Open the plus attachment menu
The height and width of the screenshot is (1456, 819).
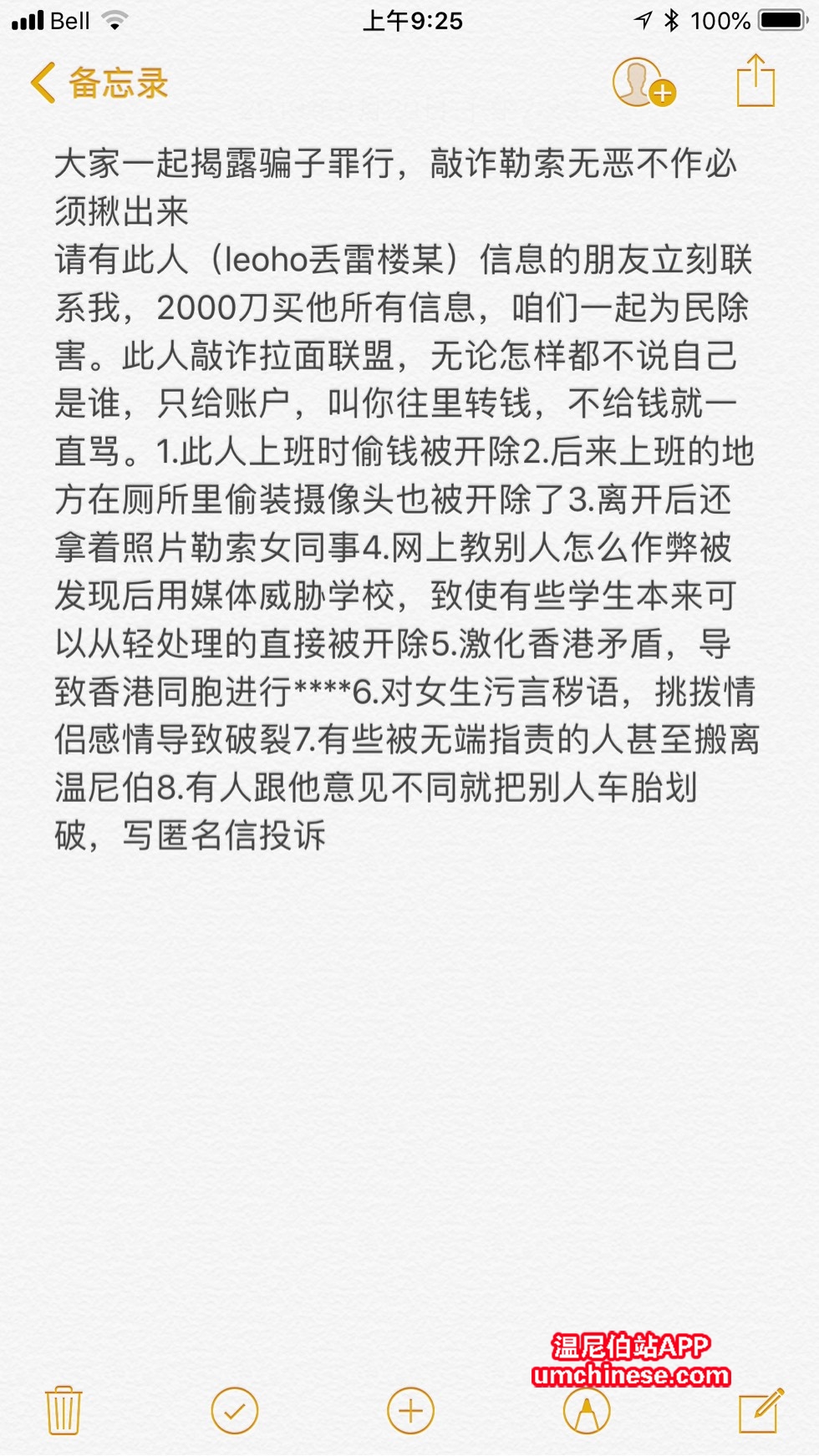(x=410, y=1411)
